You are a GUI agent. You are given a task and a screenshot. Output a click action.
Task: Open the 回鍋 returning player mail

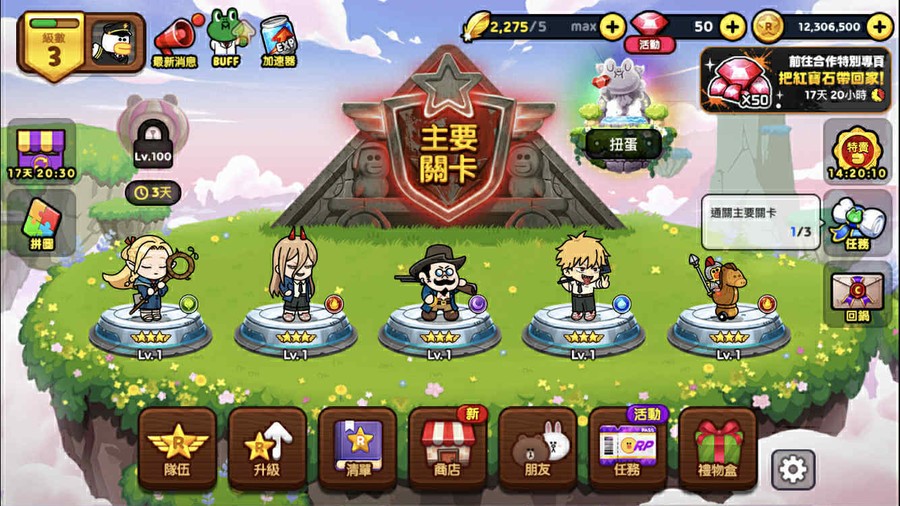[x=857, y=293]
